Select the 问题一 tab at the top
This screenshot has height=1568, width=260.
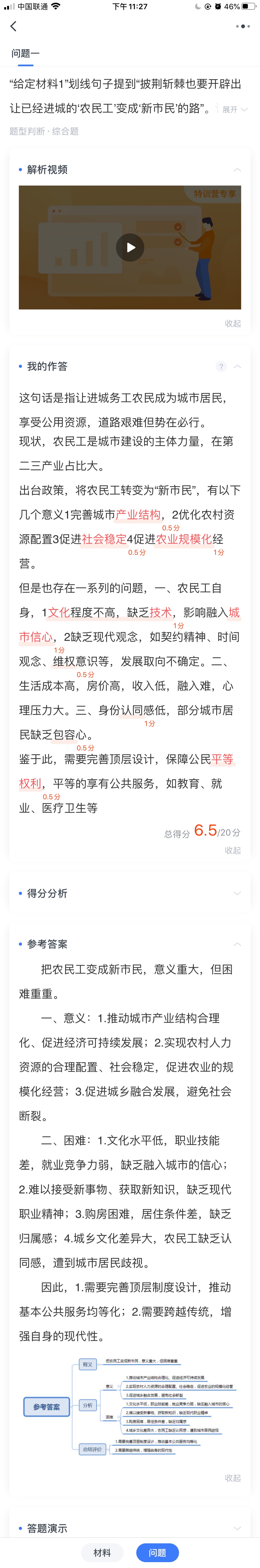point(26,53)
